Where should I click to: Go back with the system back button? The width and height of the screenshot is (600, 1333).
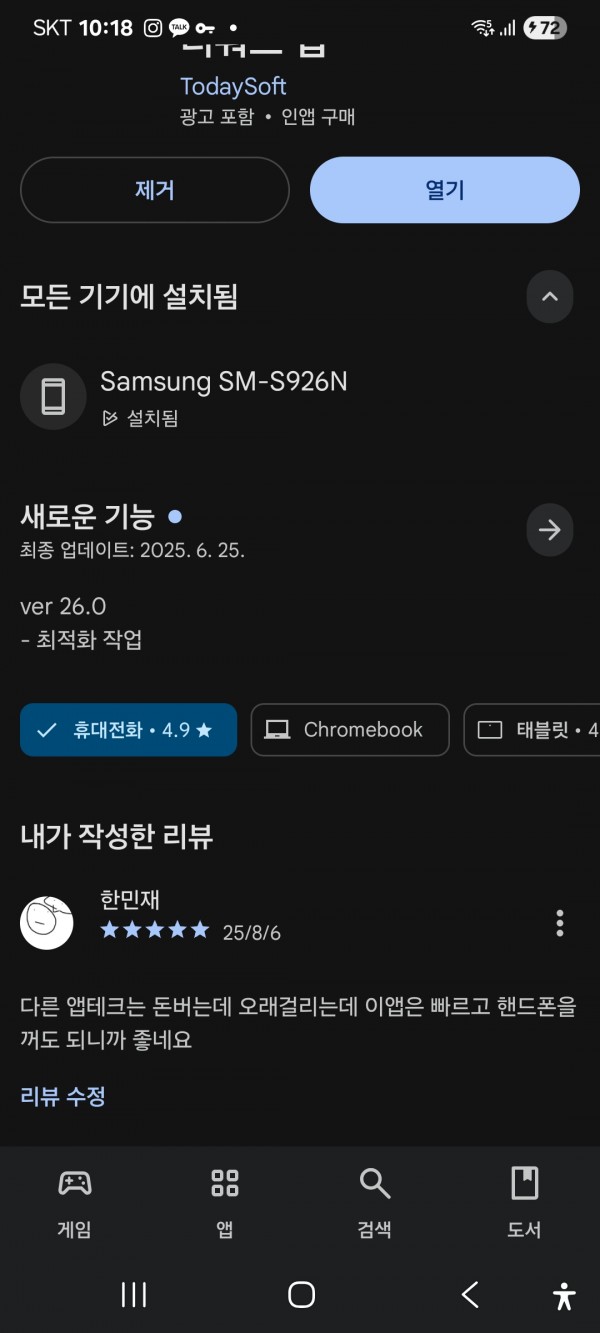470,1295
